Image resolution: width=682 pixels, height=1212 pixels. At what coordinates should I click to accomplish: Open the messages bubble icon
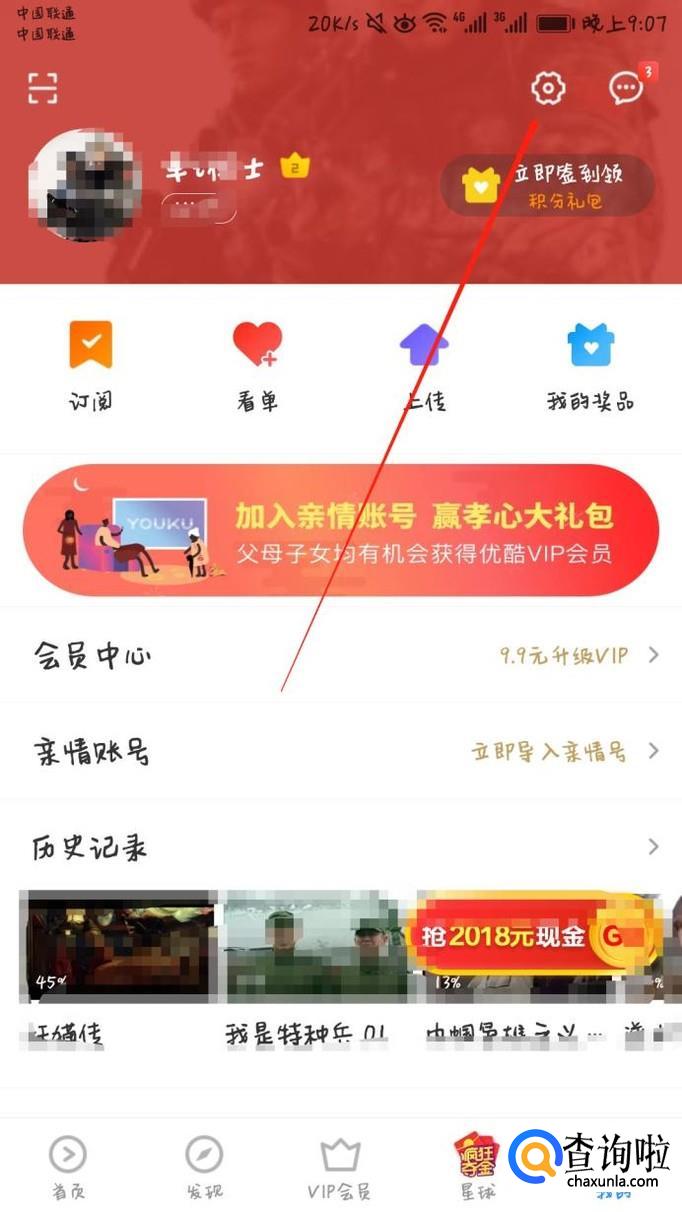pyautogui.click(x=627, y=88)
